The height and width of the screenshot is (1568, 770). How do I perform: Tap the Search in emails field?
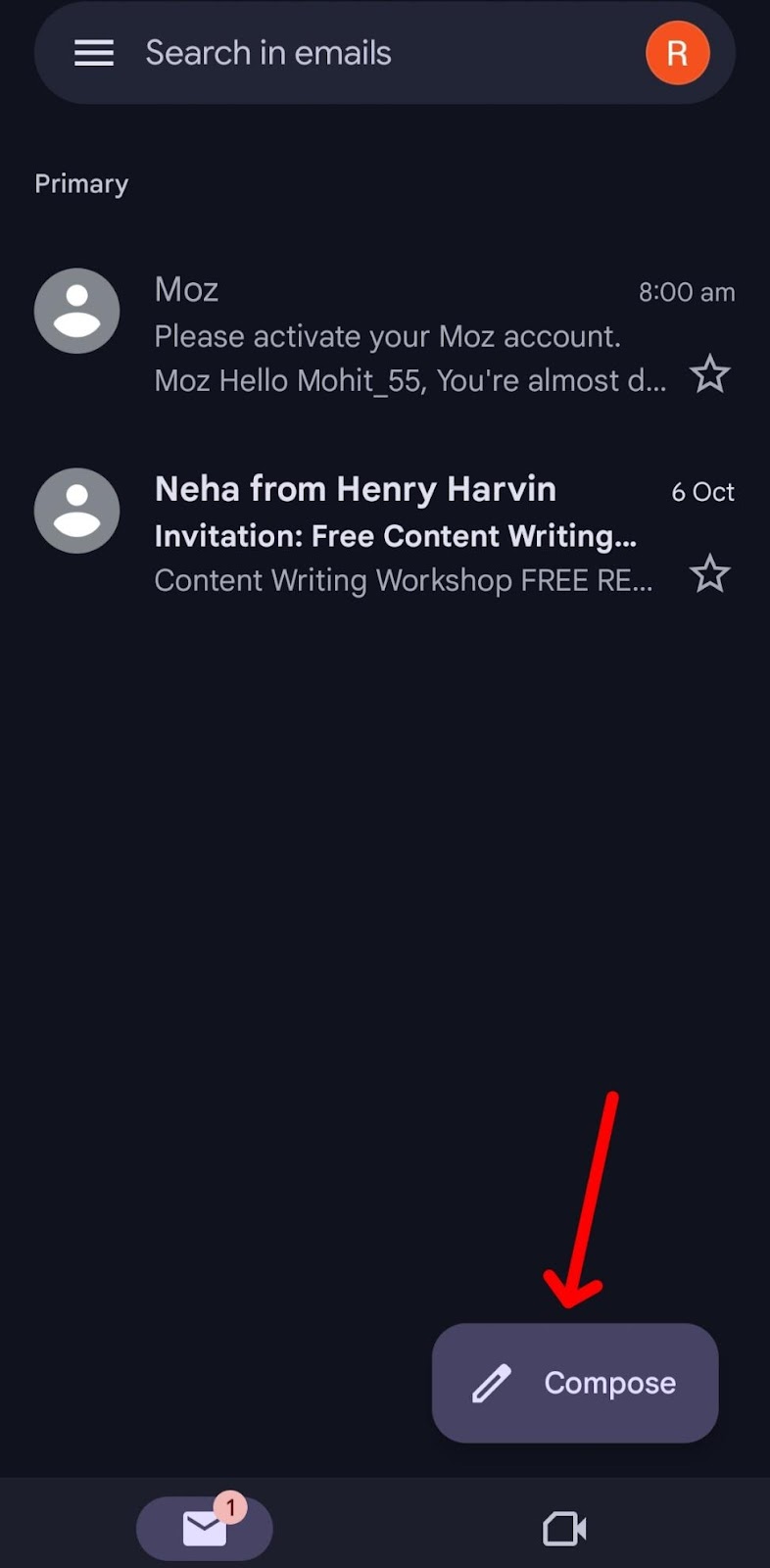click(x=372, y=53)
